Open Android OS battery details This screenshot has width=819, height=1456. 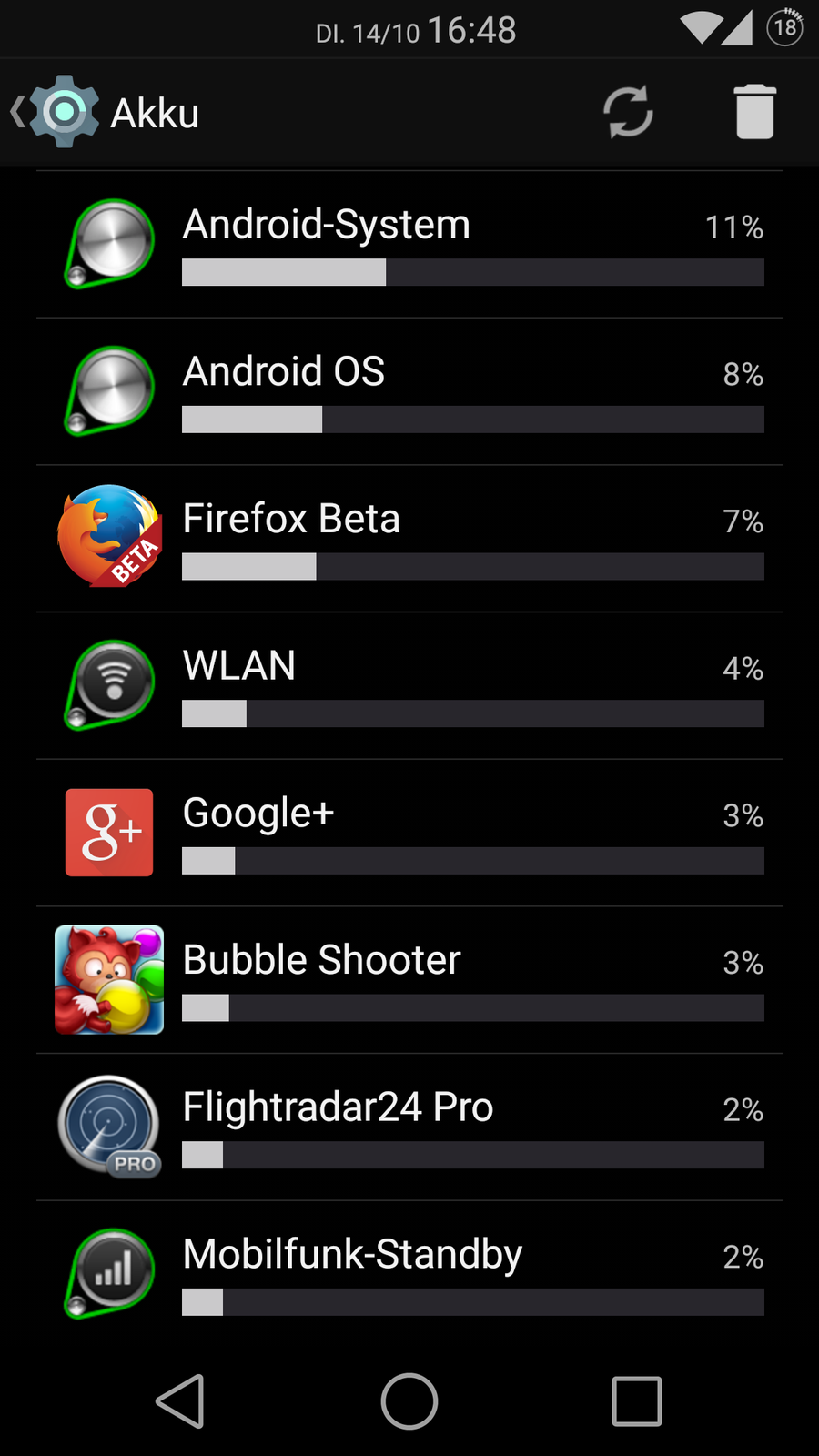pyautogui.click(x=409, y=391)
